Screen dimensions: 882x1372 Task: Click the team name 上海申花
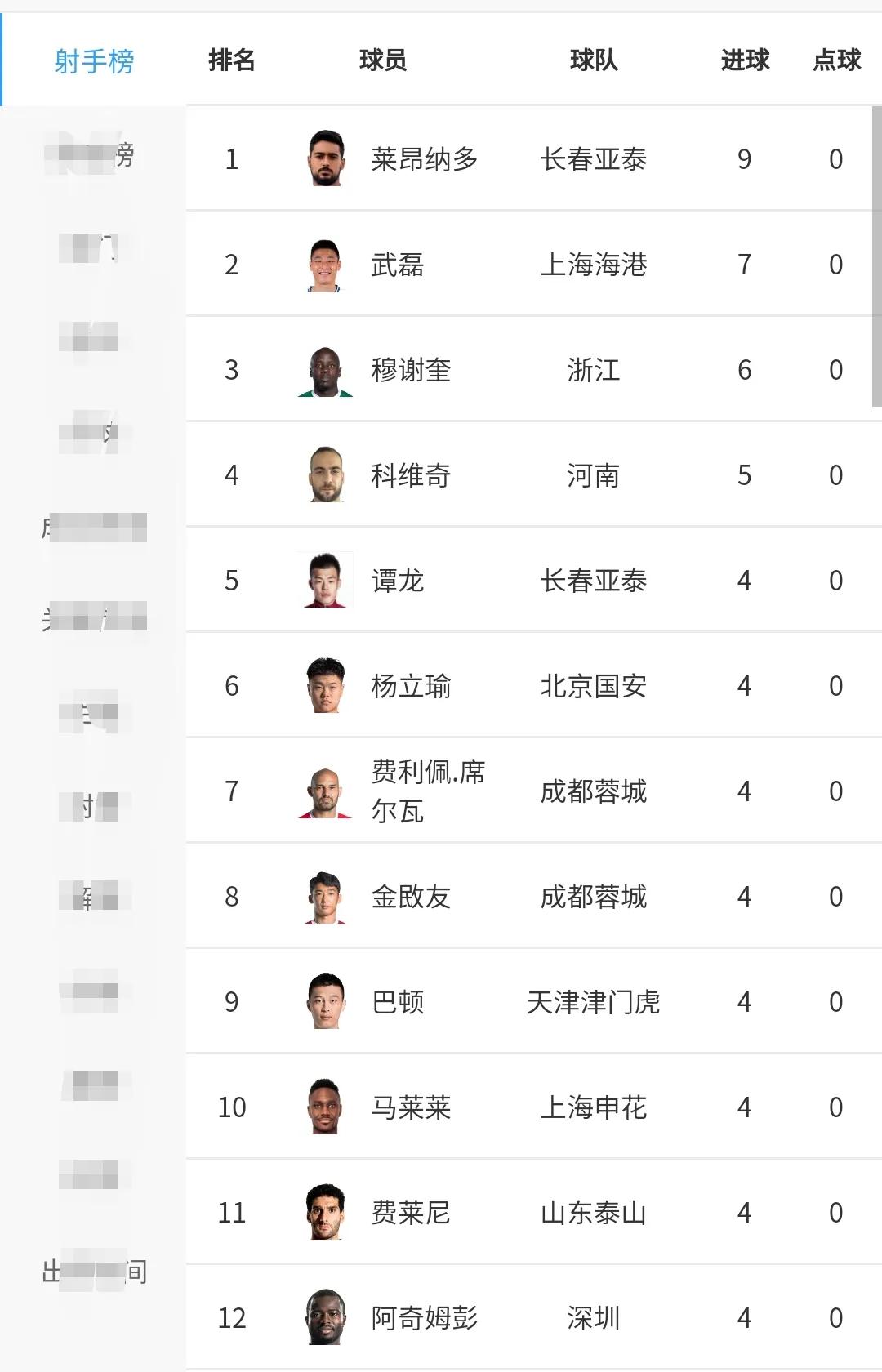click(594, 1107)
